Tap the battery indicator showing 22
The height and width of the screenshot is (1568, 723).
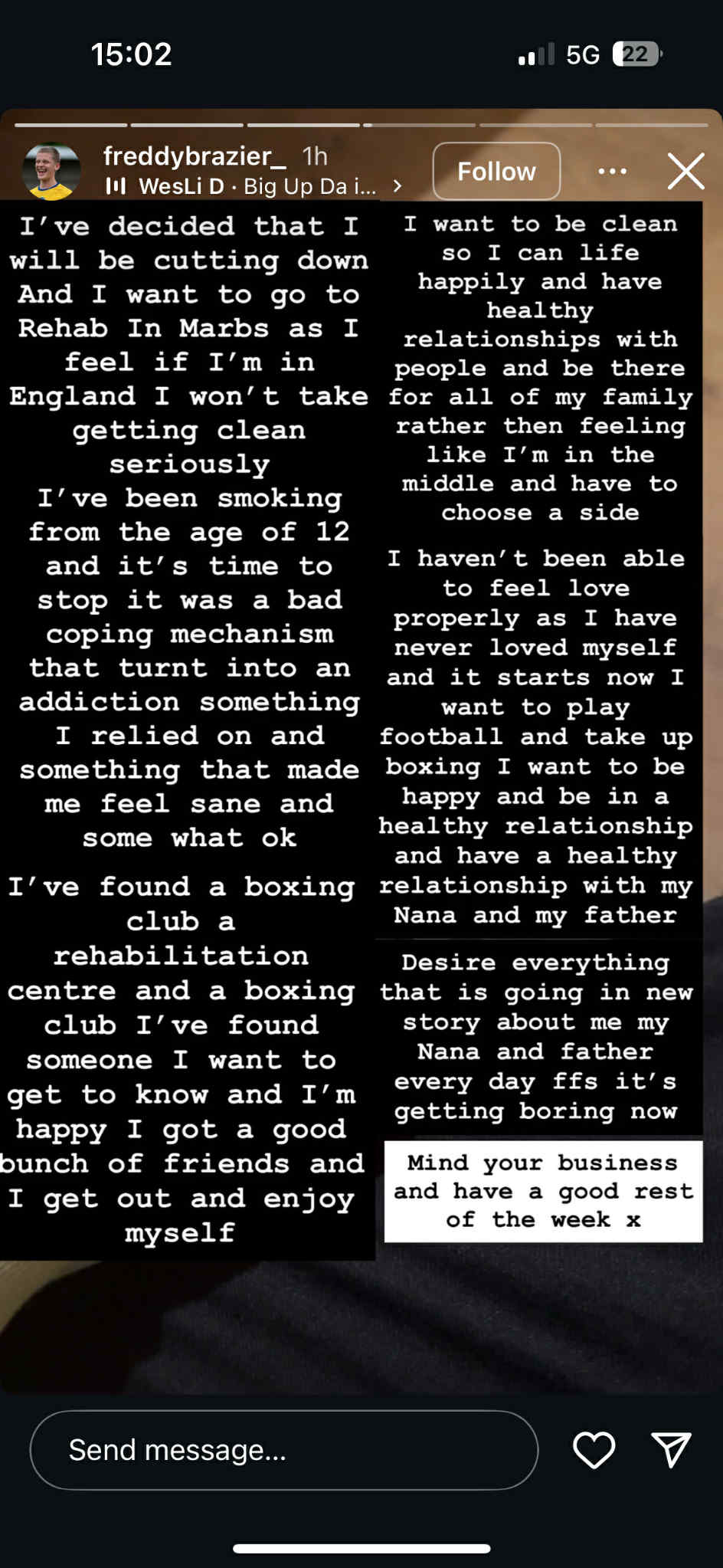634,52
